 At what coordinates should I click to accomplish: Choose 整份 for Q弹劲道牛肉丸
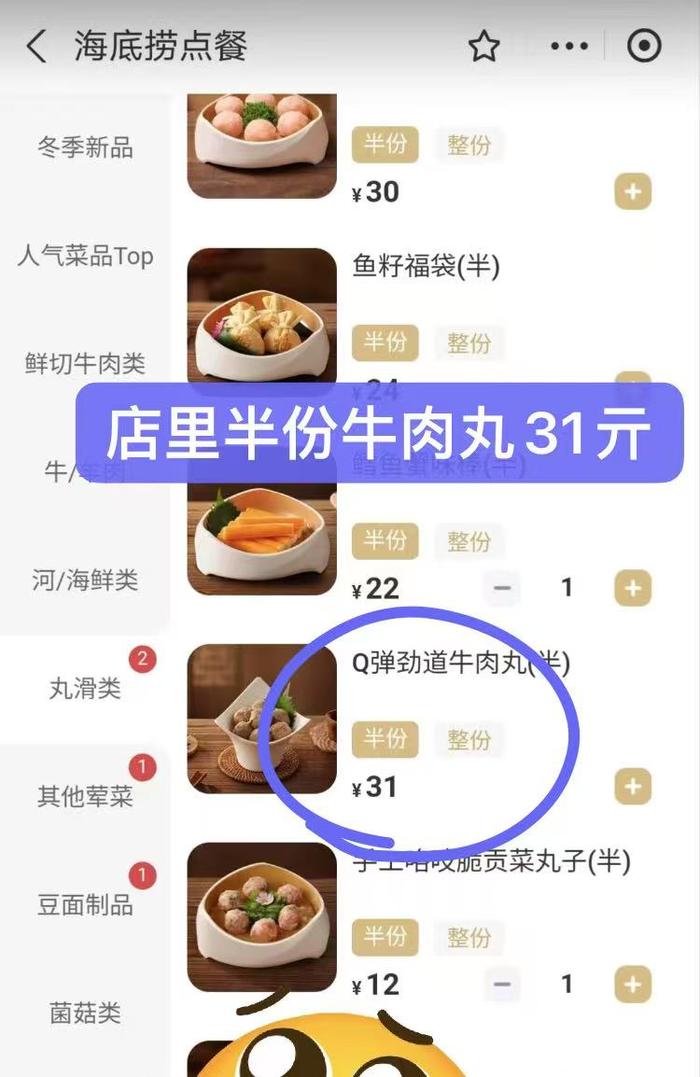(469, 740)
